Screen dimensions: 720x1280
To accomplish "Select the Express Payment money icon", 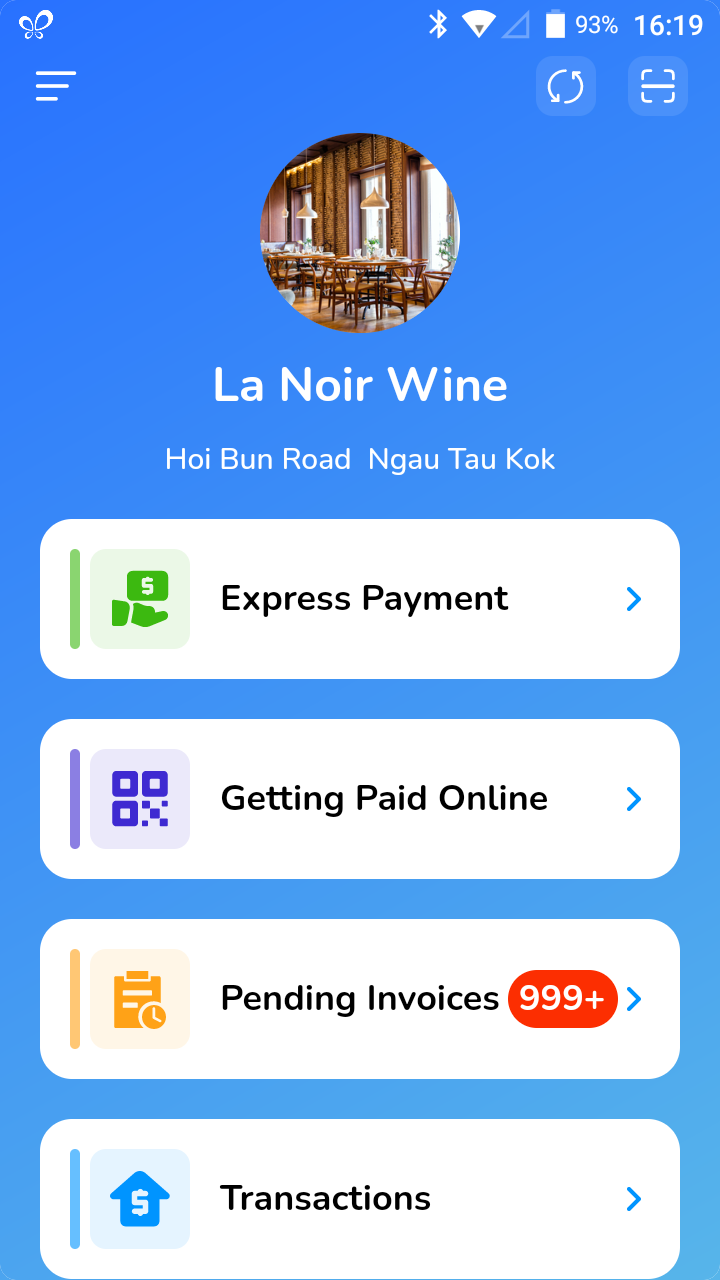I will [x=140, y=598].
